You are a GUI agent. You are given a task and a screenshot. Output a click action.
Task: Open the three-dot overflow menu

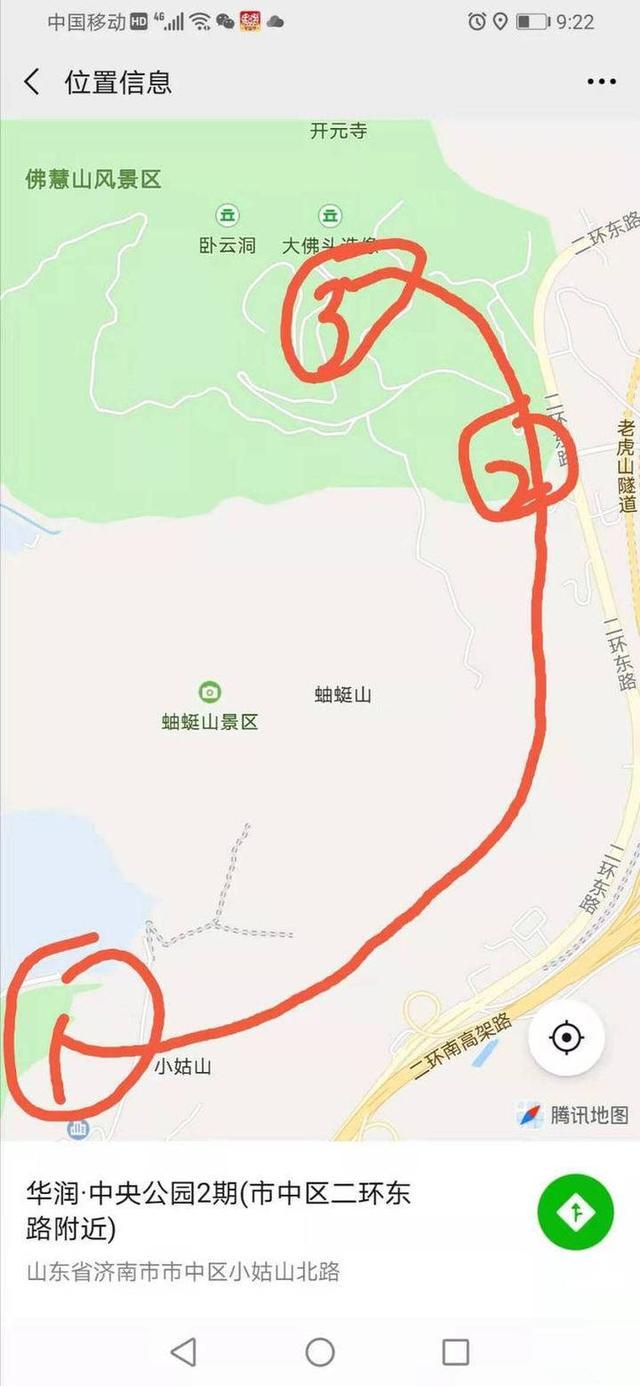tap(601, 82)
